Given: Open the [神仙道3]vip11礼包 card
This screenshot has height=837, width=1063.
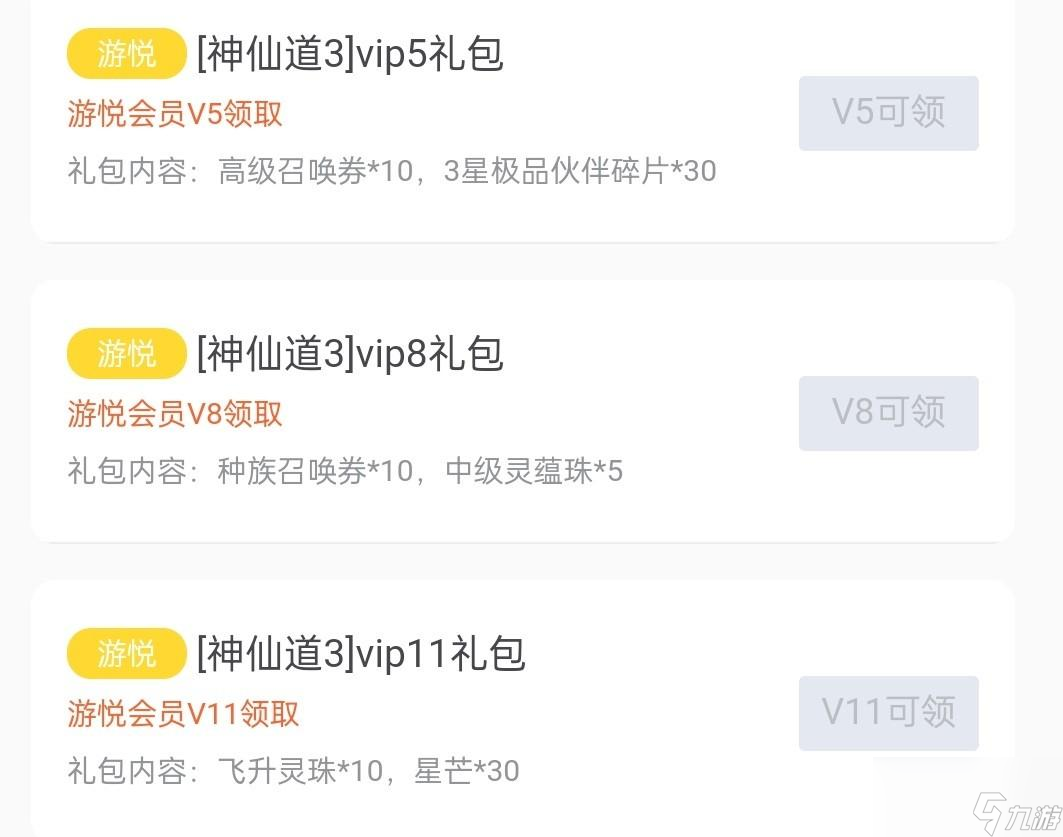Looking at the screenshot, I should coord(360,654).
